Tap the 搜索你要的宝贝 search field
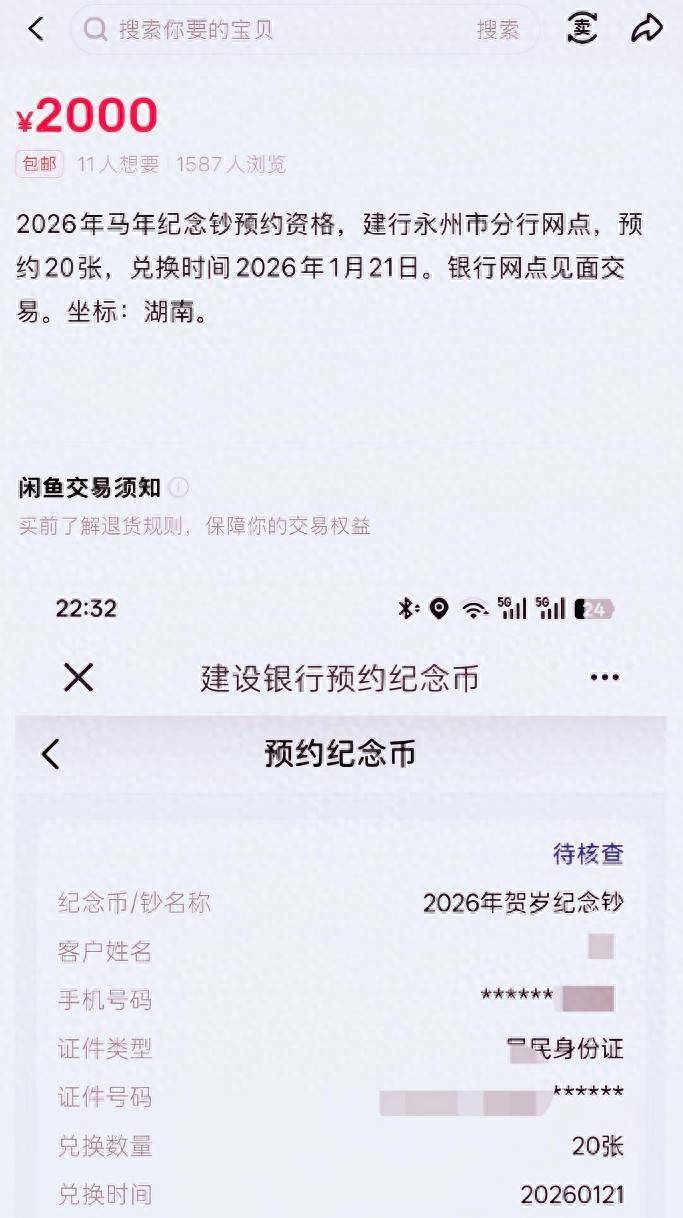 pyautogui.click(x=270, y=30)
